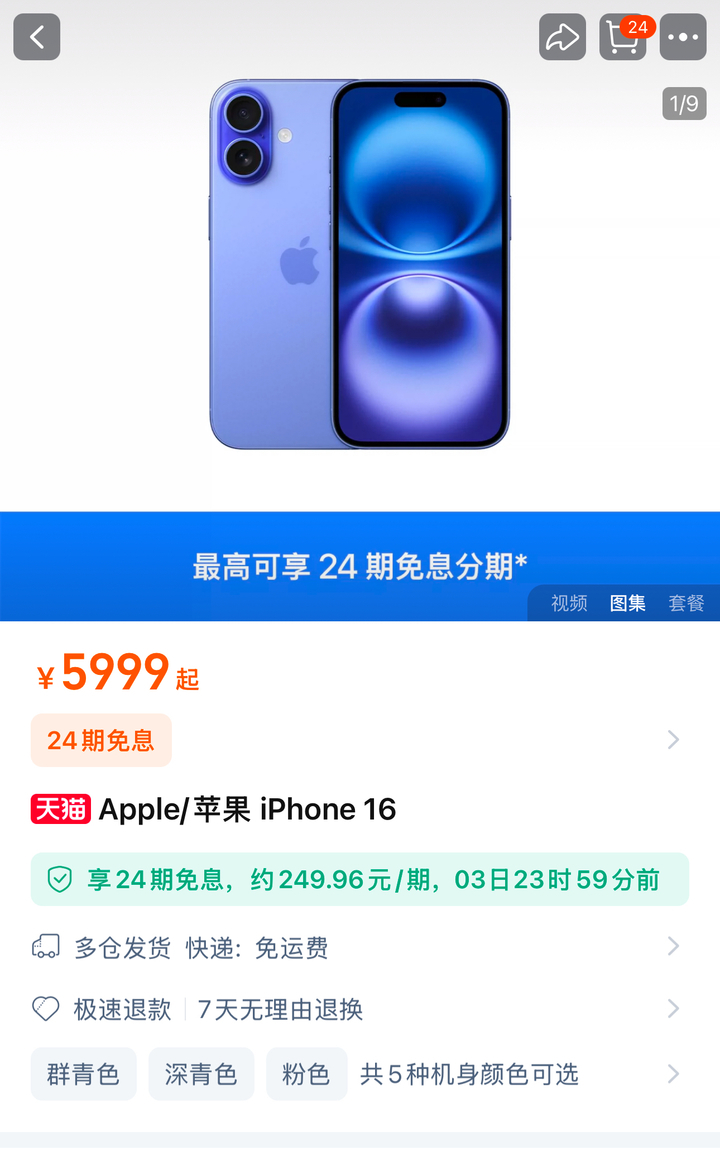Select the 群青色 color option

[83, 1074]
